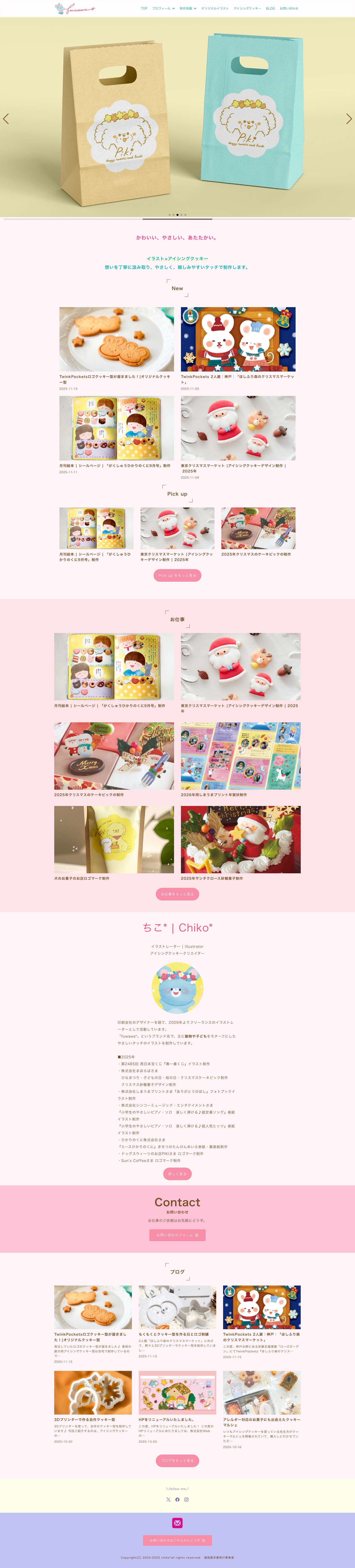355x1568 pixels.
Task: Open the アイシングクッキー nav link
Action: coord(247,9)
